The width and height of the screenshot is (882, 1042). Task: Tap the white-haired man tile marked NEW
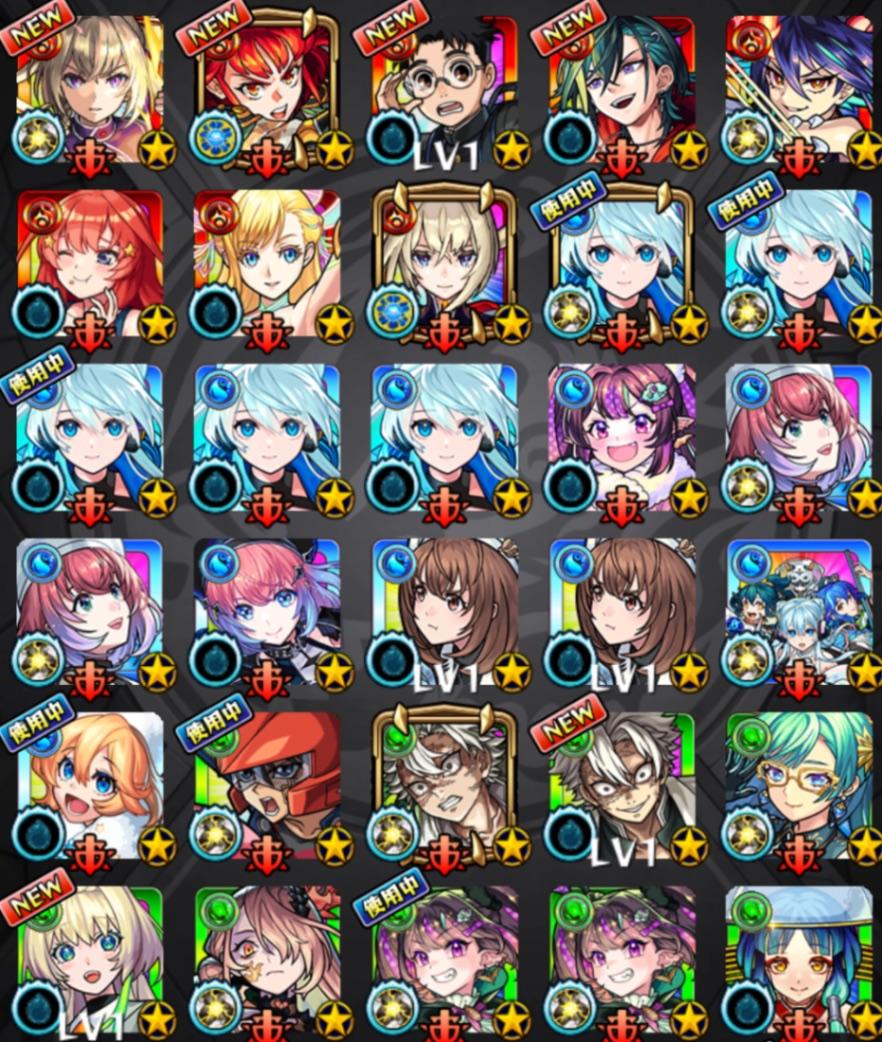(620, 786)
